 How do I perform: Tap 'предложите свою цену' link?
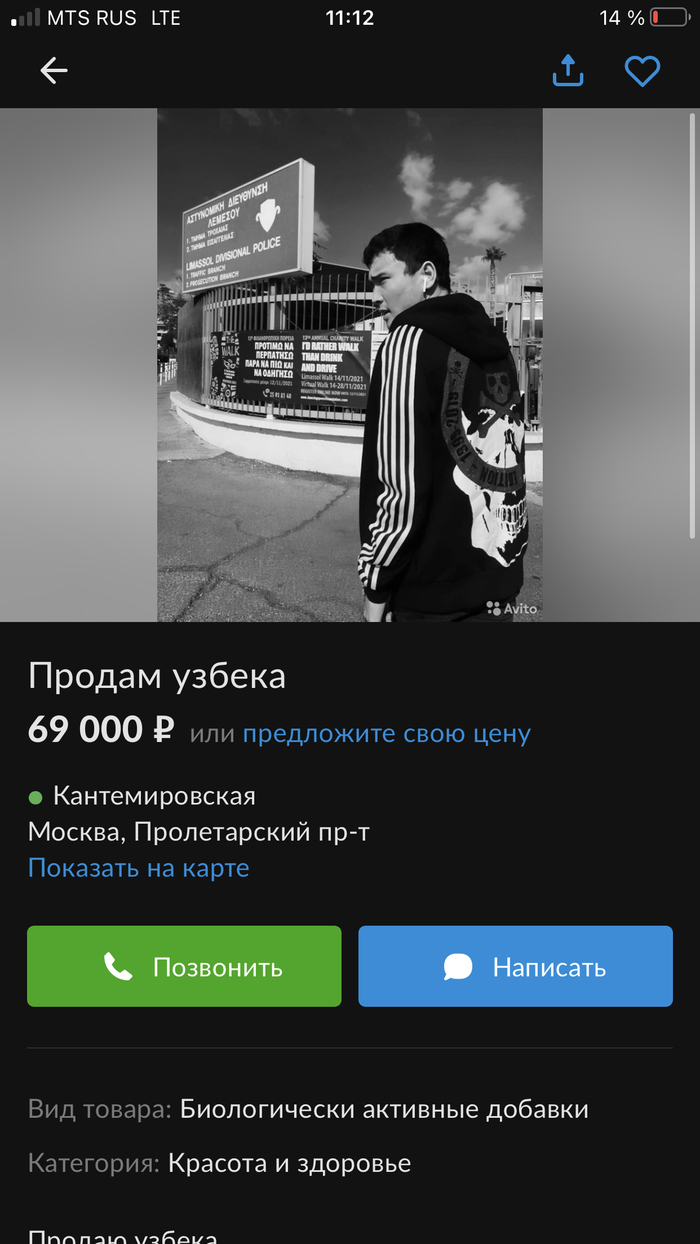click(386, 733)
